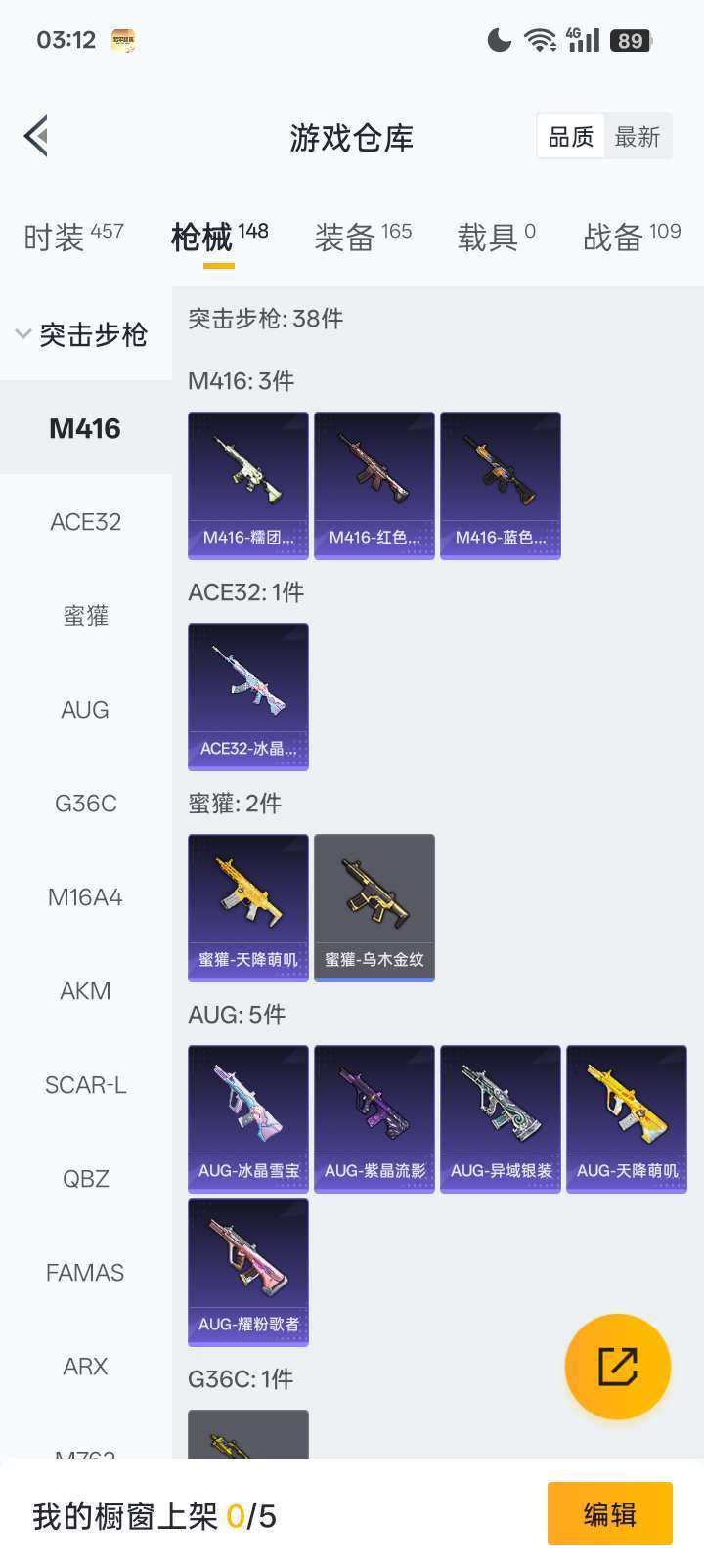Screen dimensions: 704x1568
Task: Select the M416-糯团 skin thumbnail
Action: pos(247,484)
